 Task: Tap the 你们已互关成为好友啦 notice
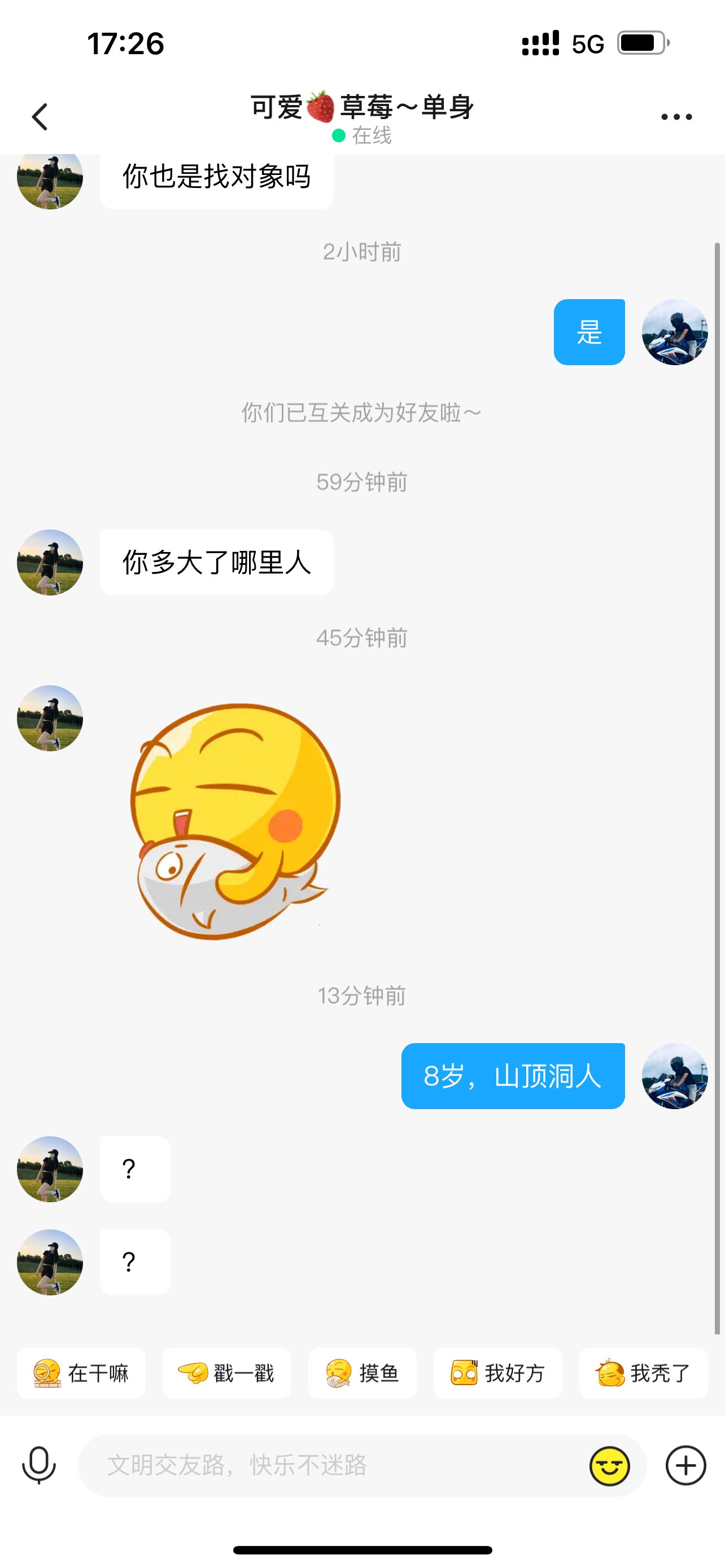tap(362, 412)
